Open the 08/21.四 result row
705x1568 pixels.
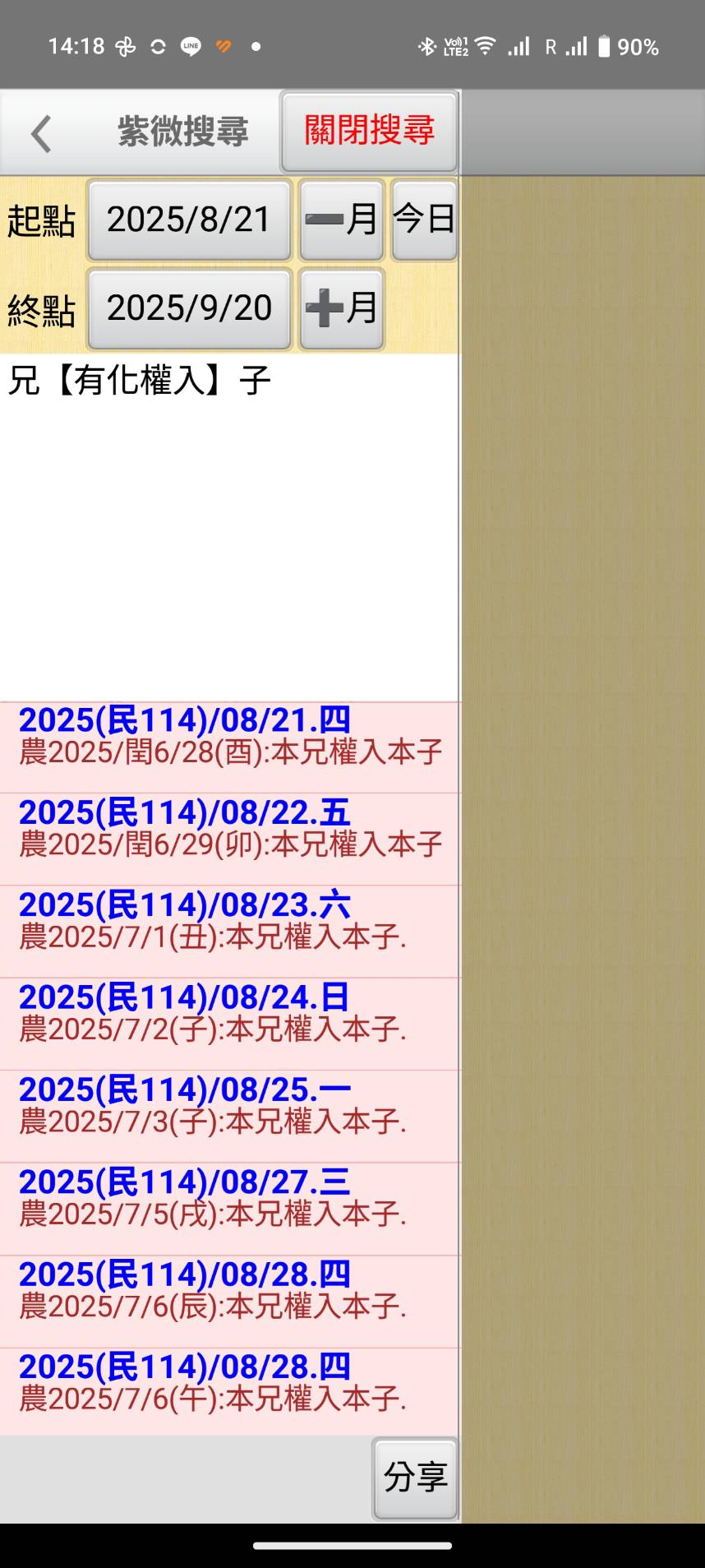click(x=230, y=747)
